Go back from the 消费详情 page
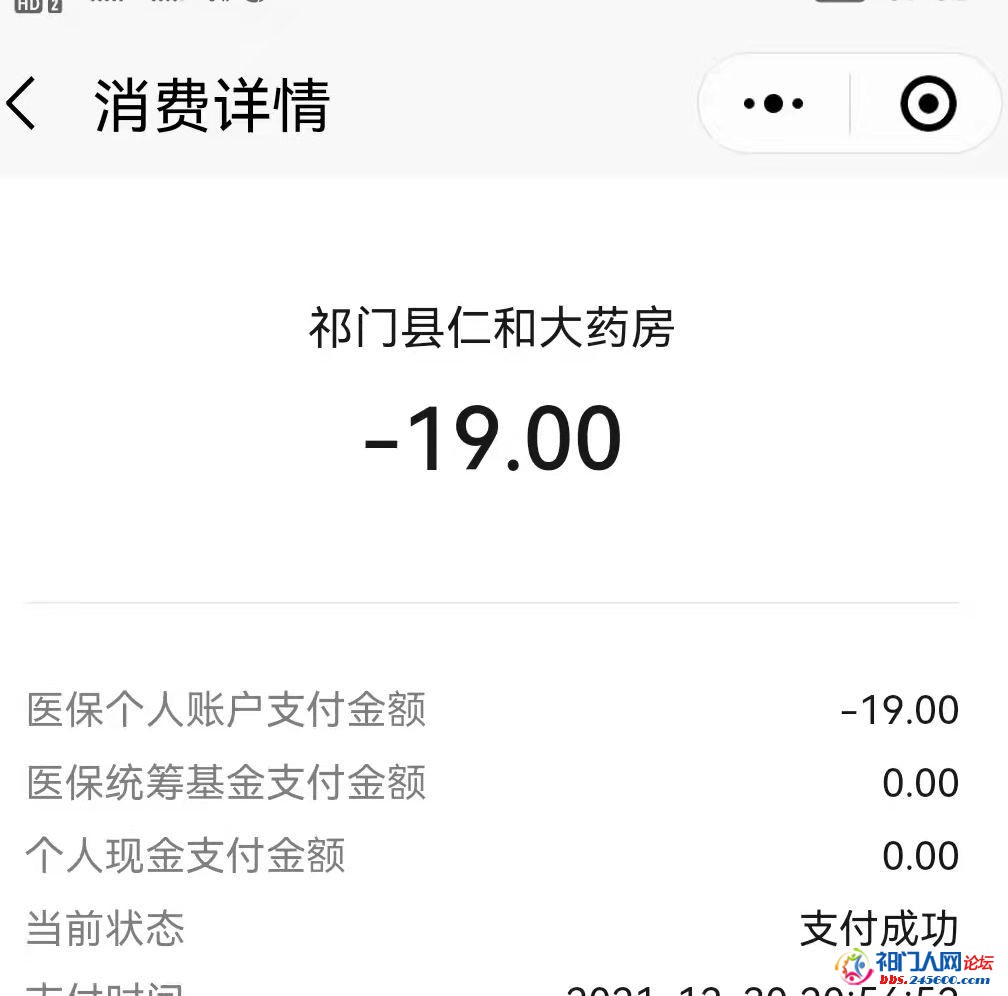1008x996 pixels. (22, 104)
